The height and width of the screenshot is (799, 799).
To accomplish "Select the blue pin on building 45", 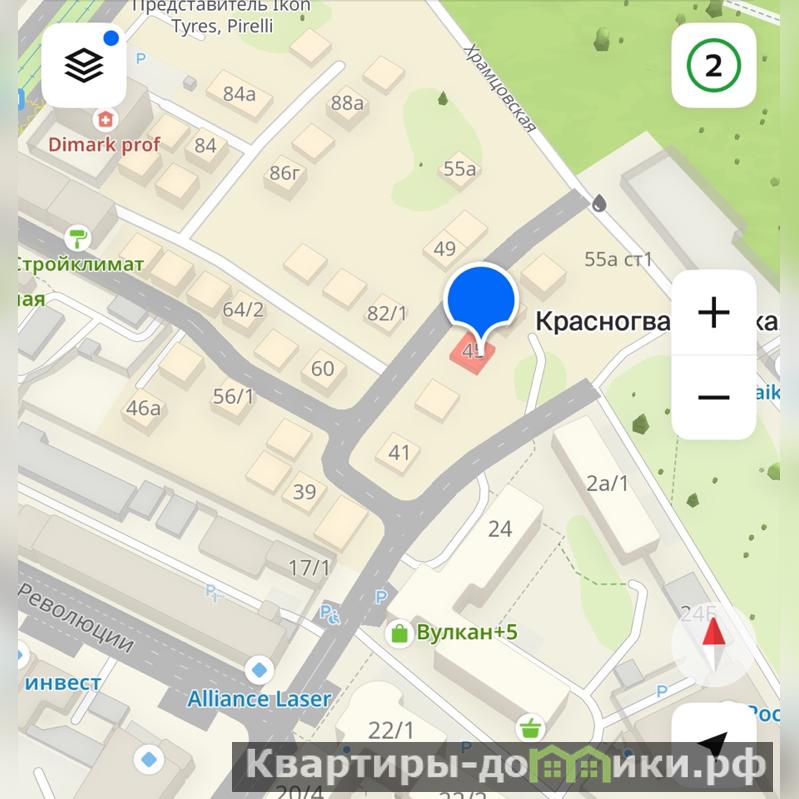I will pos(480,300).
